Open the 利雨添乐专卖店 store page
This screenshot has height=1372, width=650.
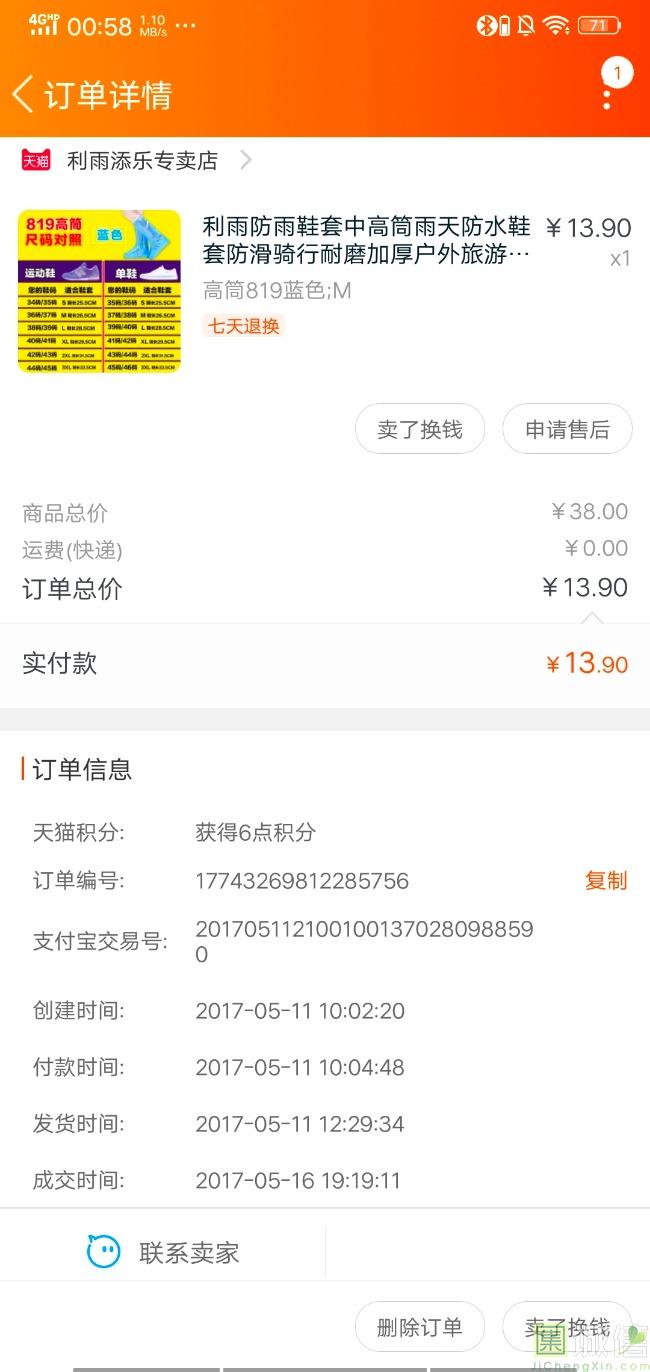pyautogui.click(x=142, y=160)
